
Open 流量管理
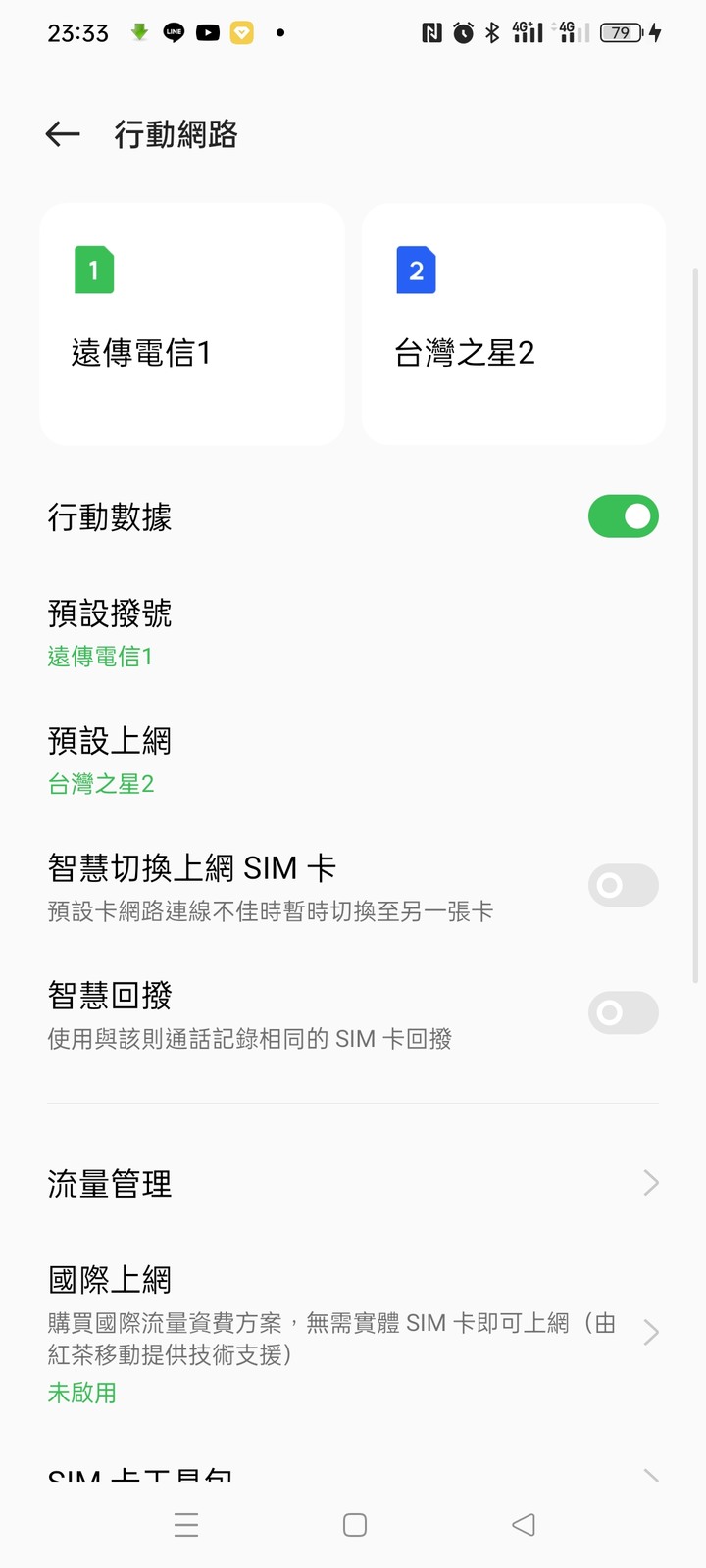coord(353,1184)
